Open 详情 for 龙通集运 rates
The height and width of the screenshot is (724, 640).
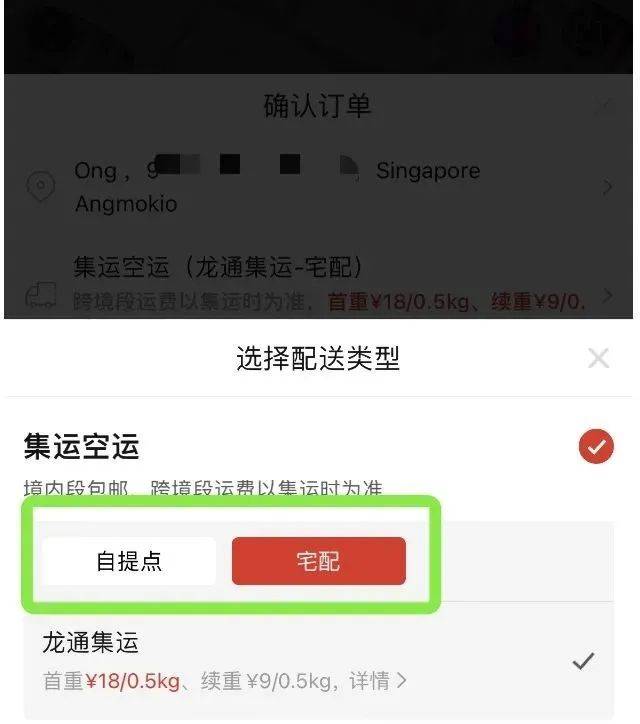(377, 682)
